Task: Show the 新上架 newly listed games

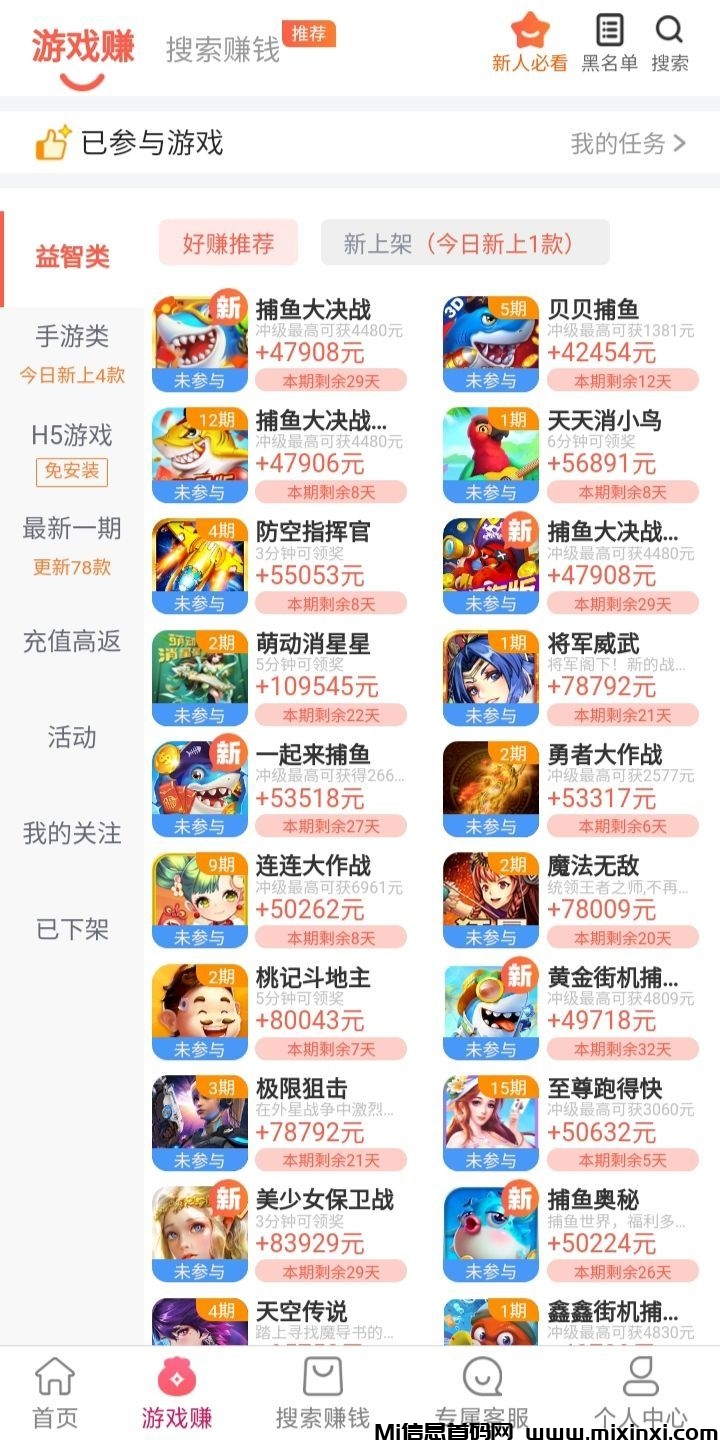Action: (464, 243)
